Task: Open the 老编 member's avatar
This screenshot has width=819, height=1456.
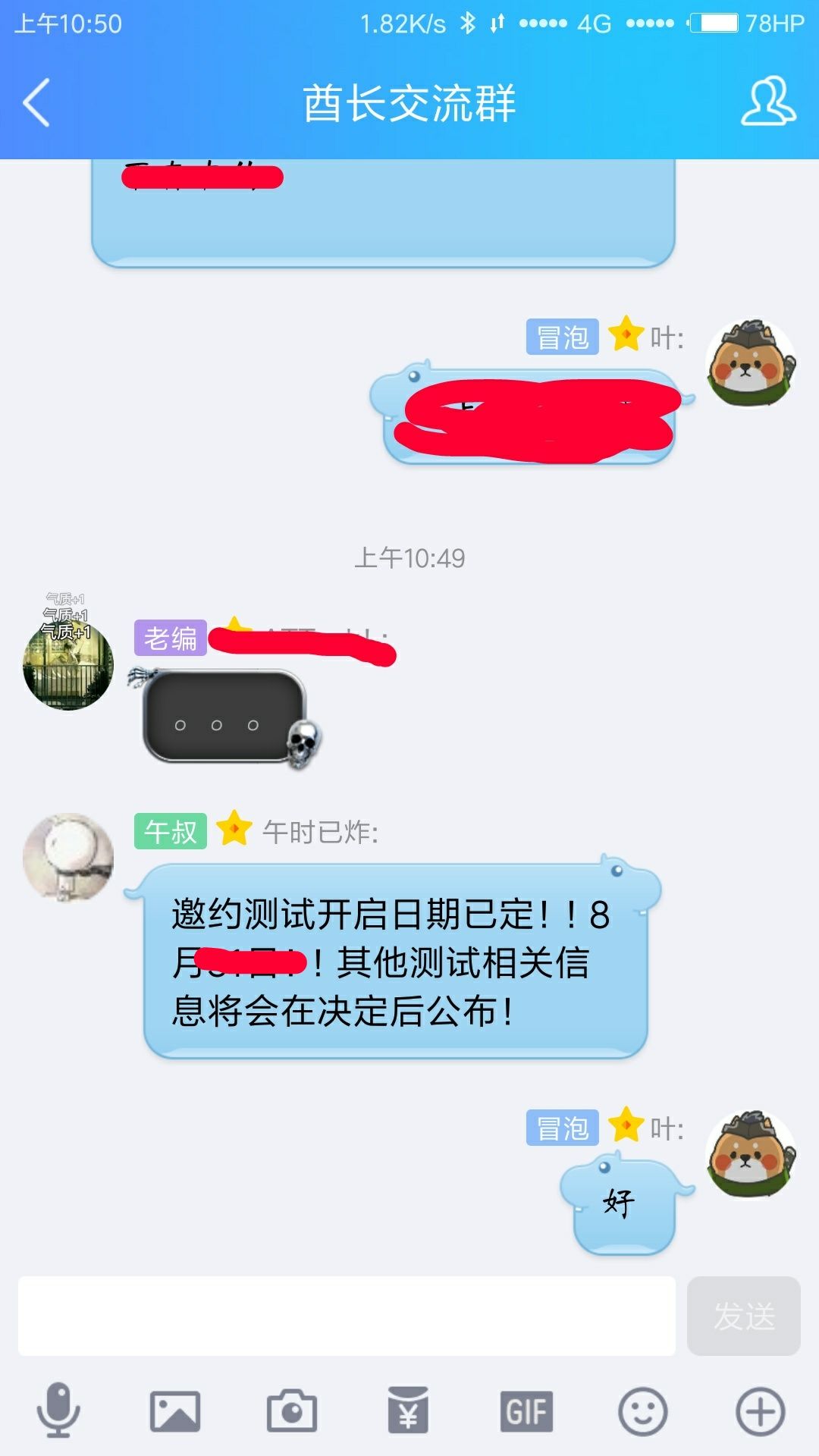Action: 68,664
